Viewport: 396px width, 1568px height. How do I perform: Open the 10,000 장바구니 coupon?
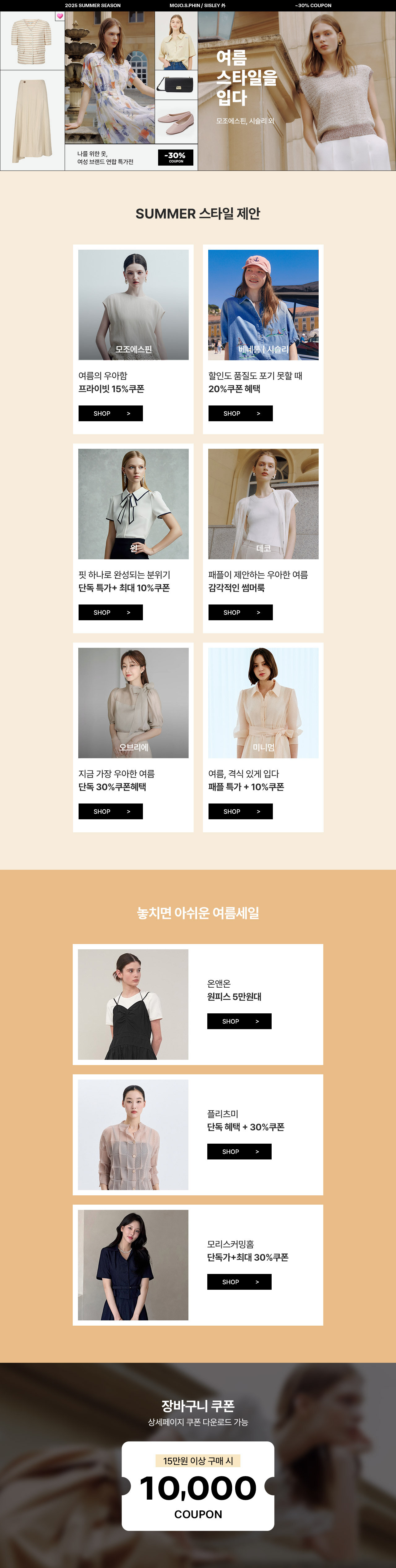click(x=198, y=1486)
